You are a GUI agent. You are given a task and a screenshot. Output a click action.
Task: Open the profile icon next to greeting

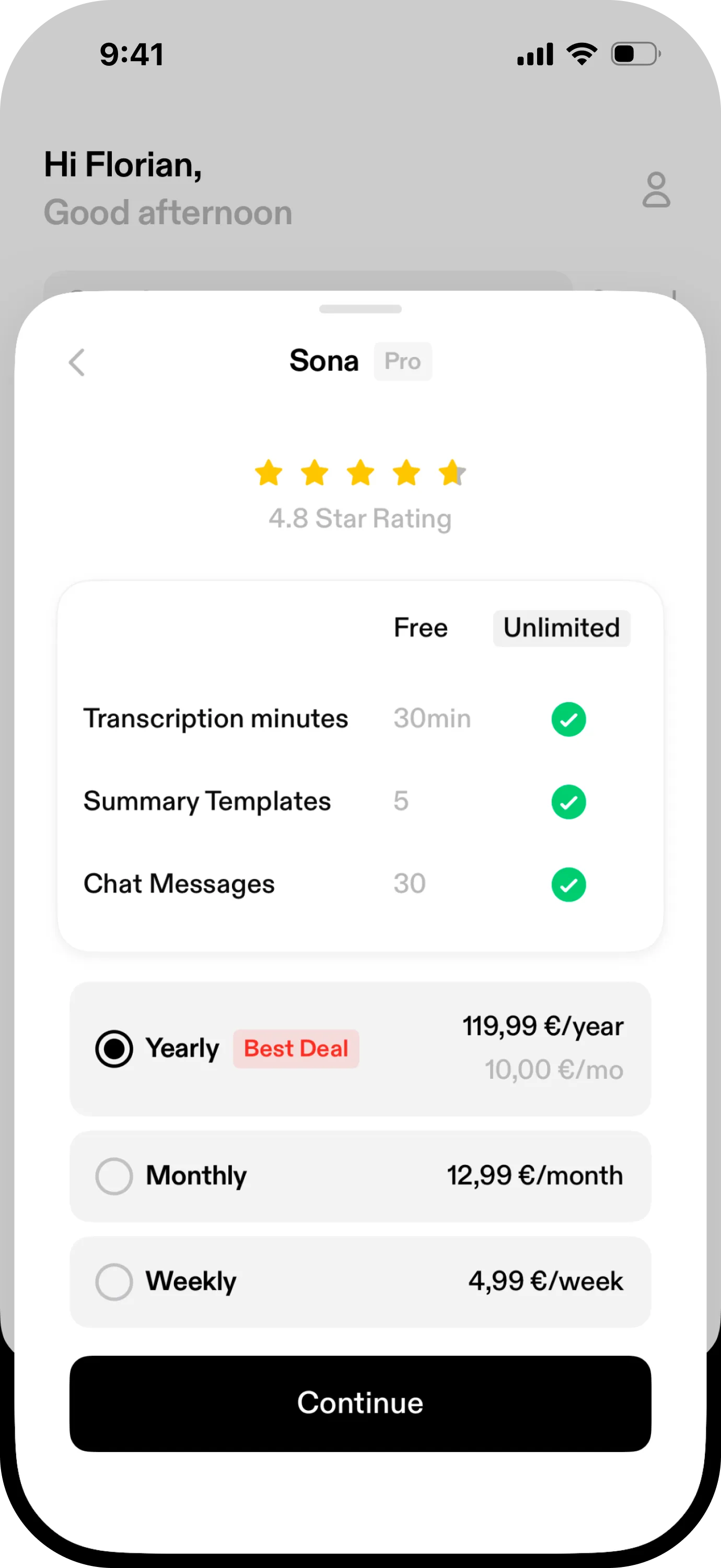pos(656,190)
